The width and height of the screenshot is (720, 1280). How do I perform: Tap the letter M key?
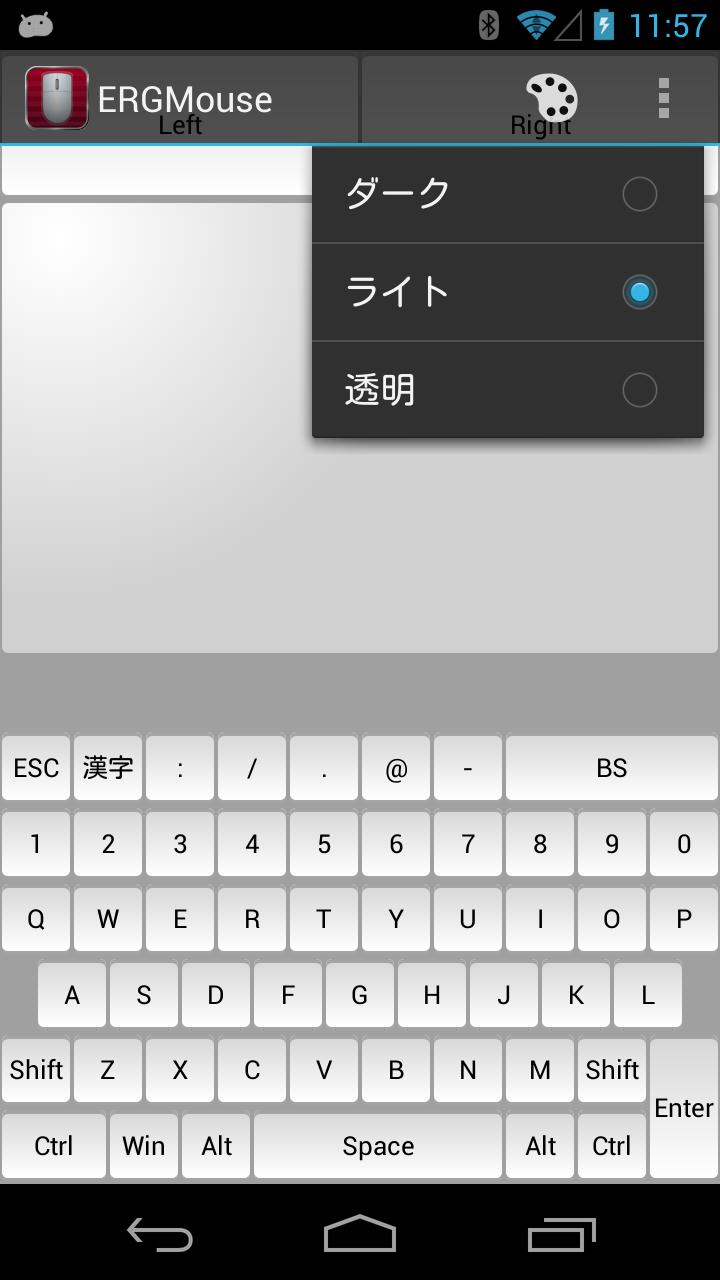point(540,1070)
